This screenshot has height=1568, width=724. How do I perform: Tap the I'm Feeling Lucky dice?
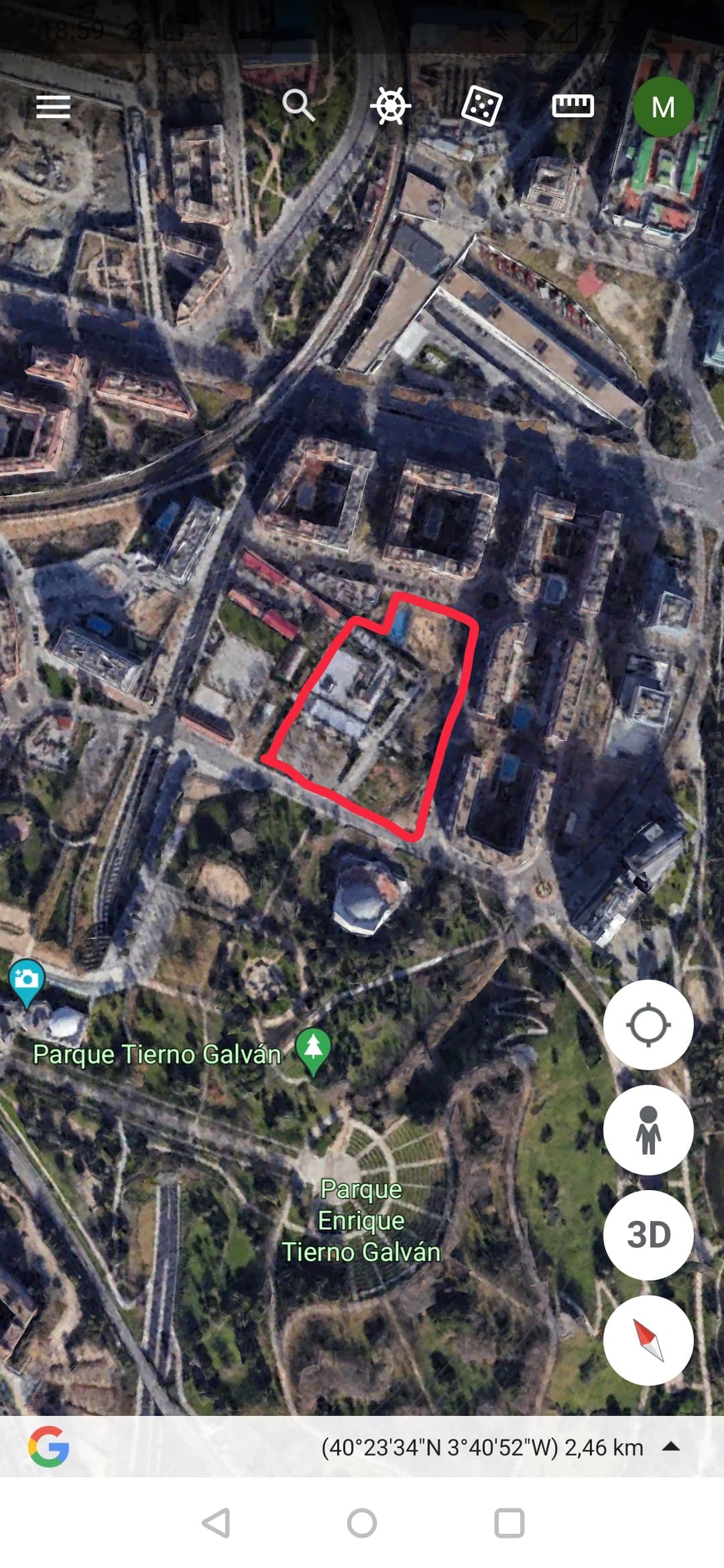pyautogui.click(x=481, y=106)
